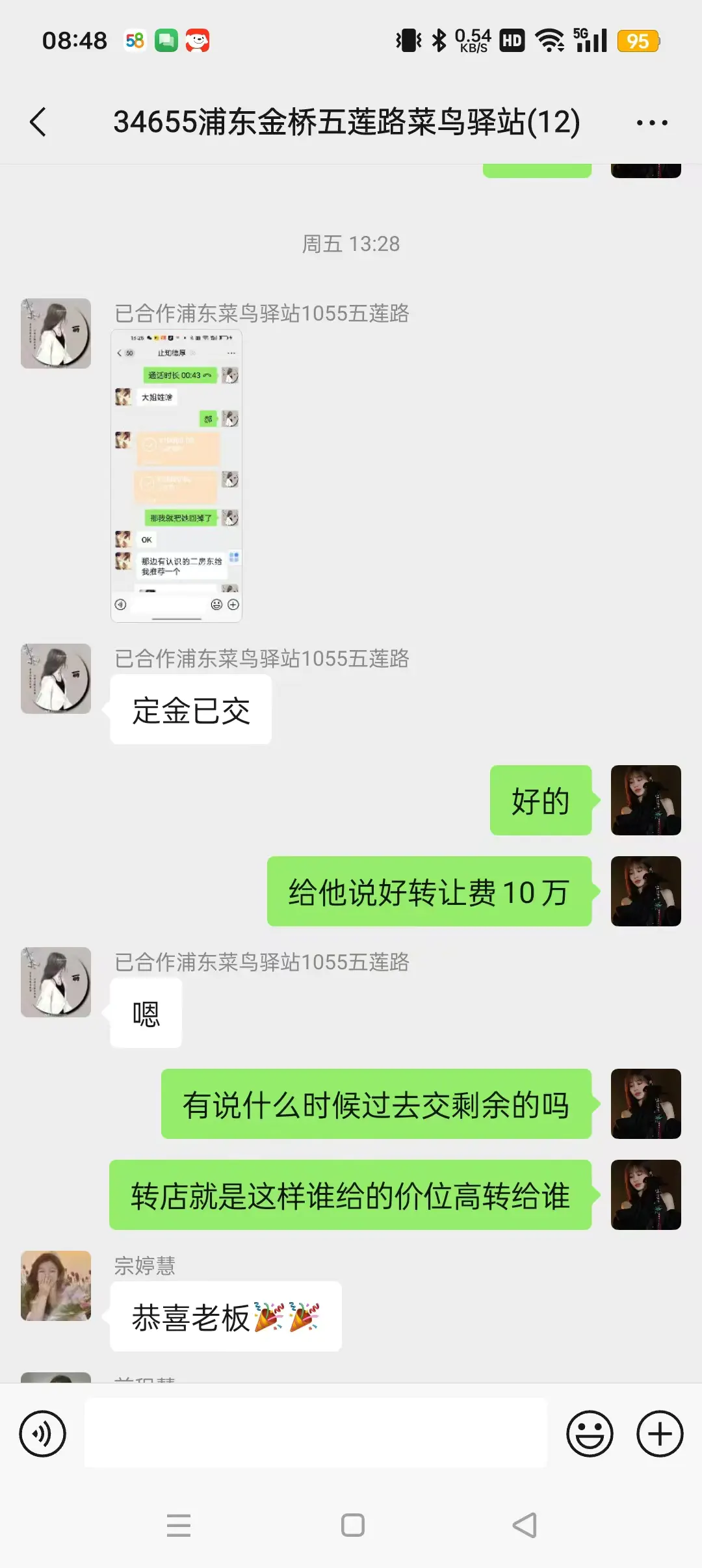
Task: Switch to voice message input
Action: pyautogui.click(x=43, y=1433)
